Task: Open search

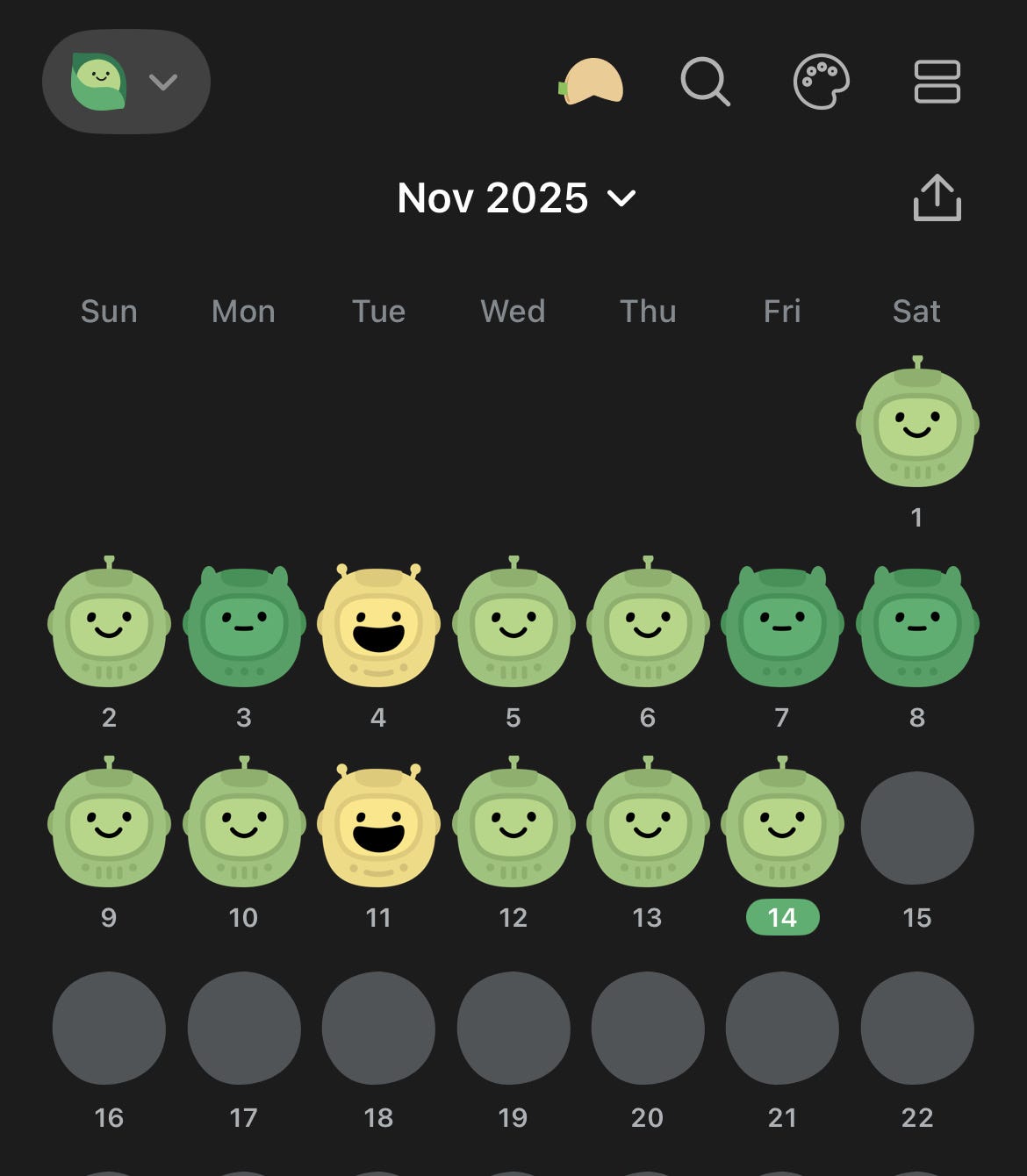Action: (706, 82)
